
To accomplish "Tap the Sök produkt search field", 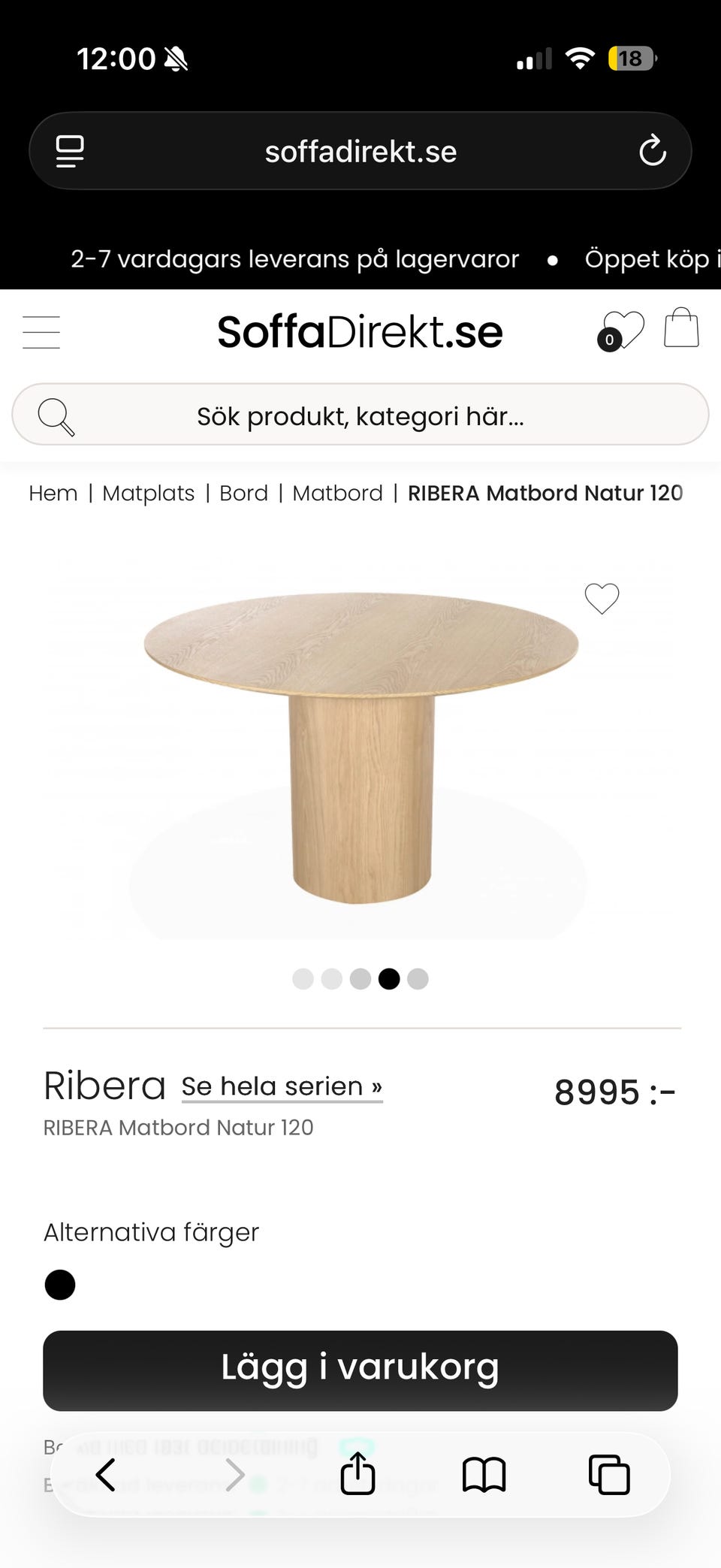I will pos(360,415).
